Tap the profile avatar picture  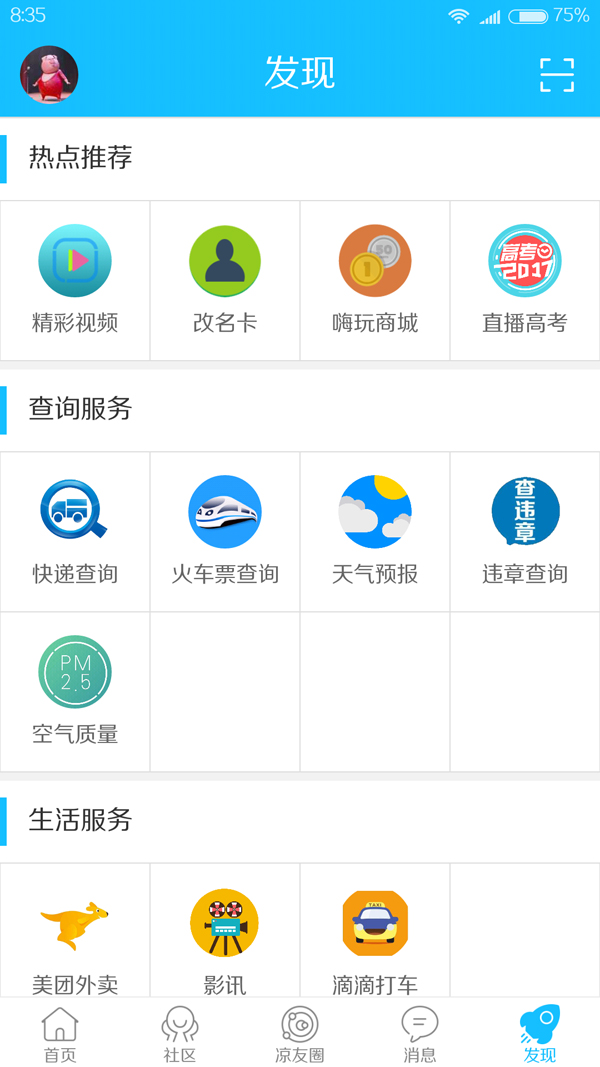(49, 75)
